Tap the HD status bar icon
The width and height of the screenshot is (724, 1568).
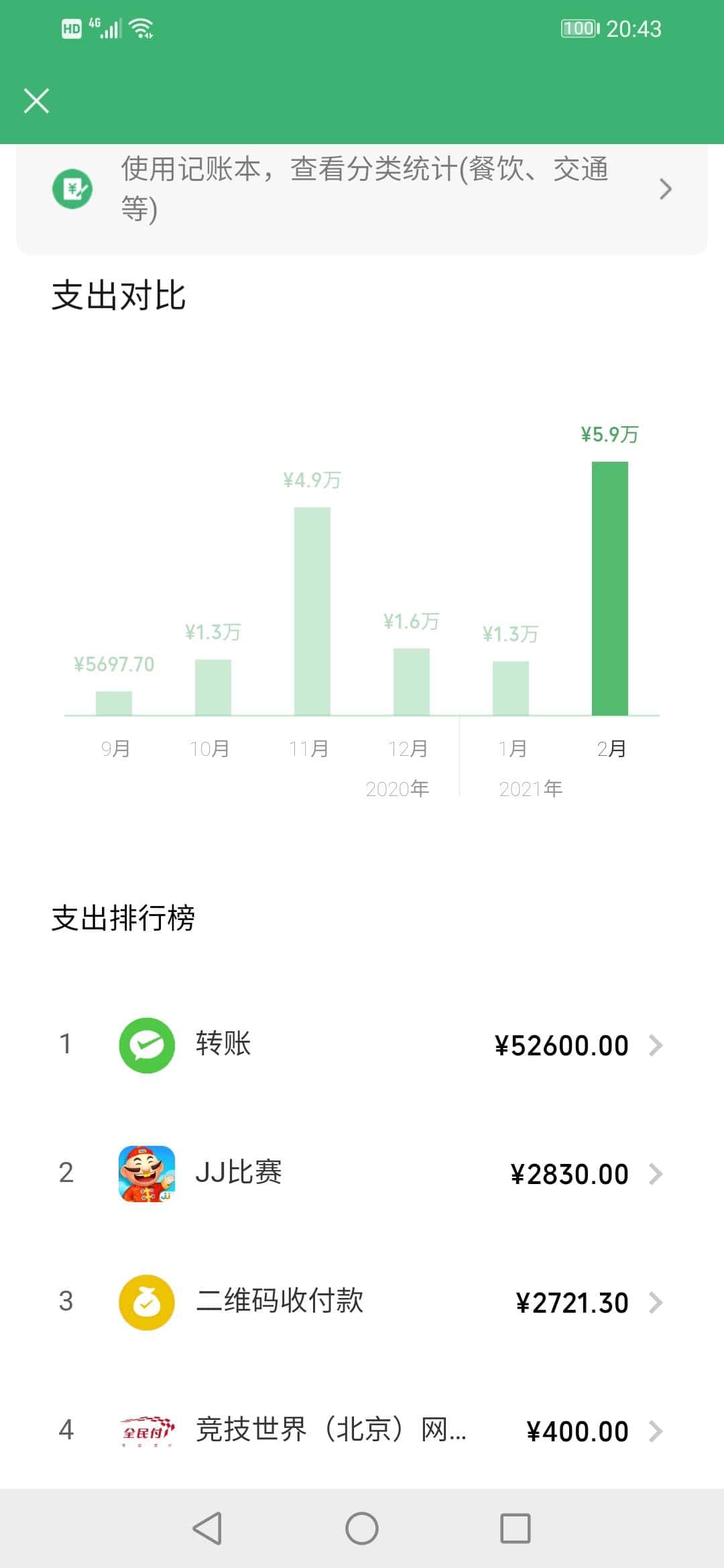(x=70, y=28)
